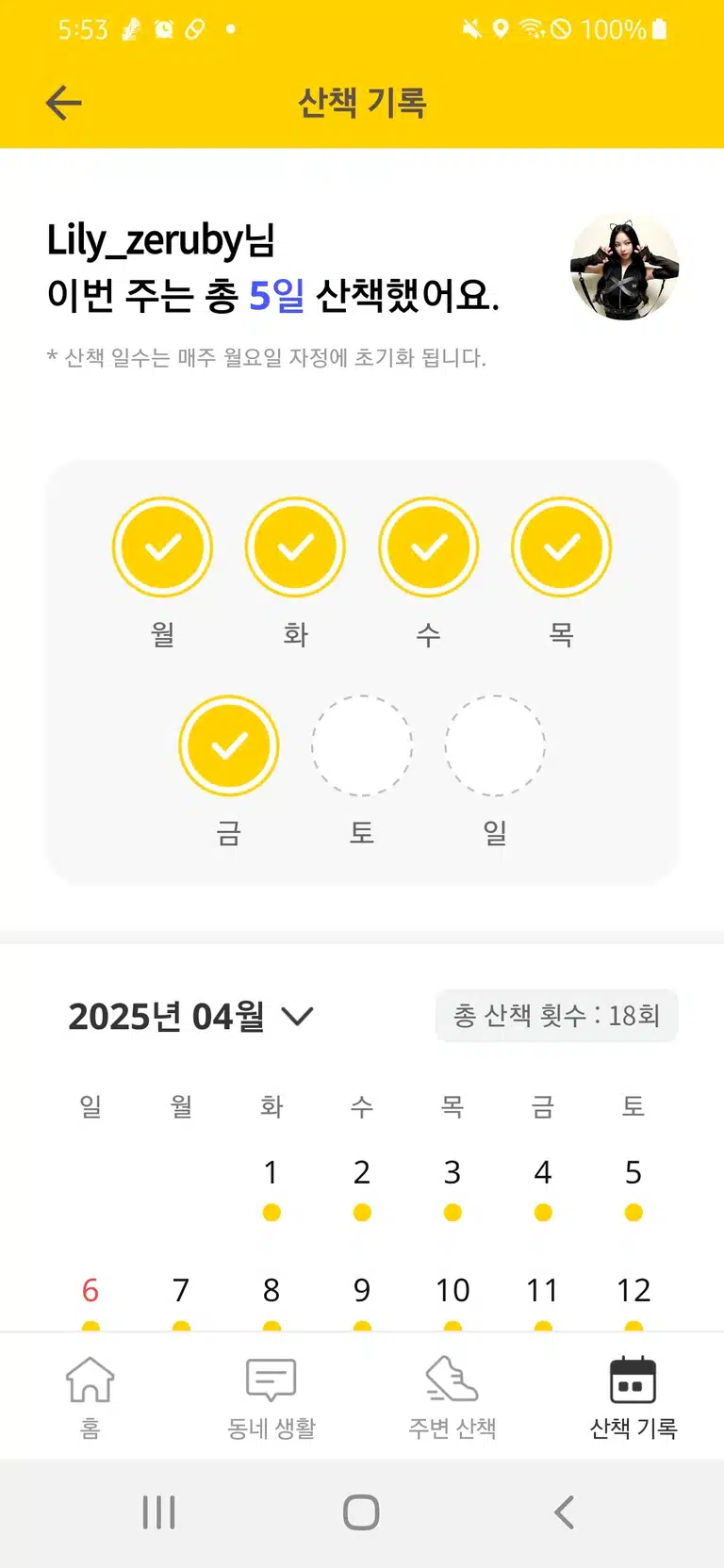Go back using the header arrow
The image size is (724, 1568).
tap(64, 103)
